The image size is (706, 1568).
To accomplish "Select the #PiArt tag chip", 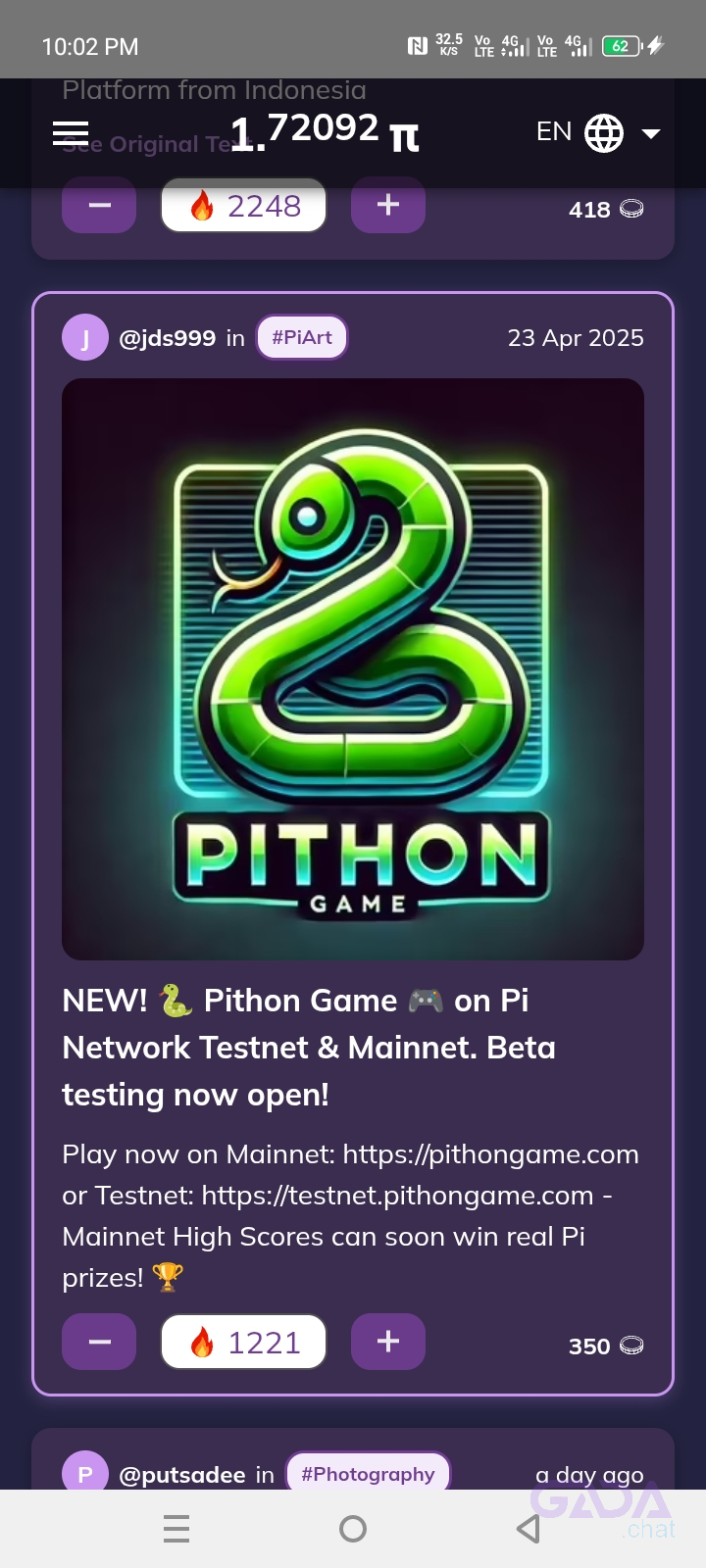I will (302, 338).
